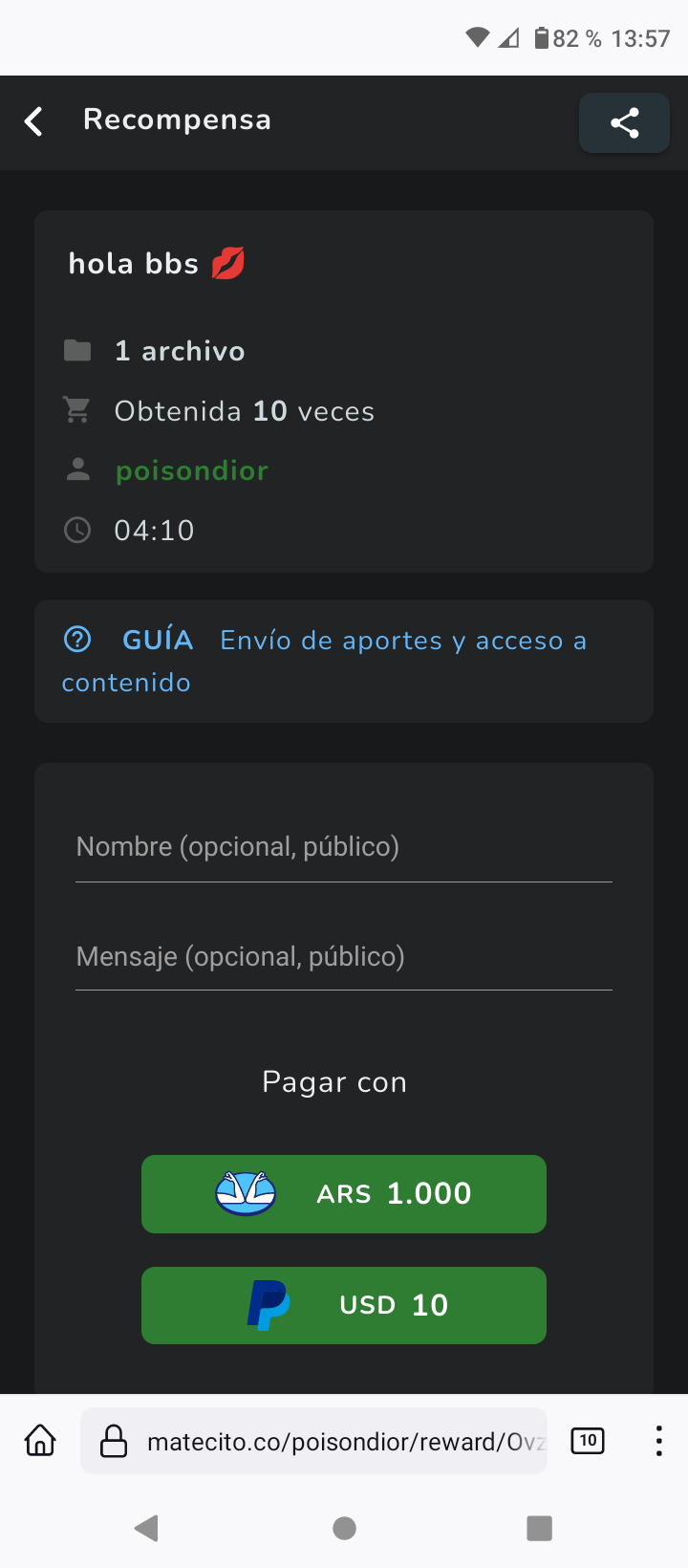Pay USD 10 with PayPal
This screenshot has height=1568, width=688.
coord(344,1305)
